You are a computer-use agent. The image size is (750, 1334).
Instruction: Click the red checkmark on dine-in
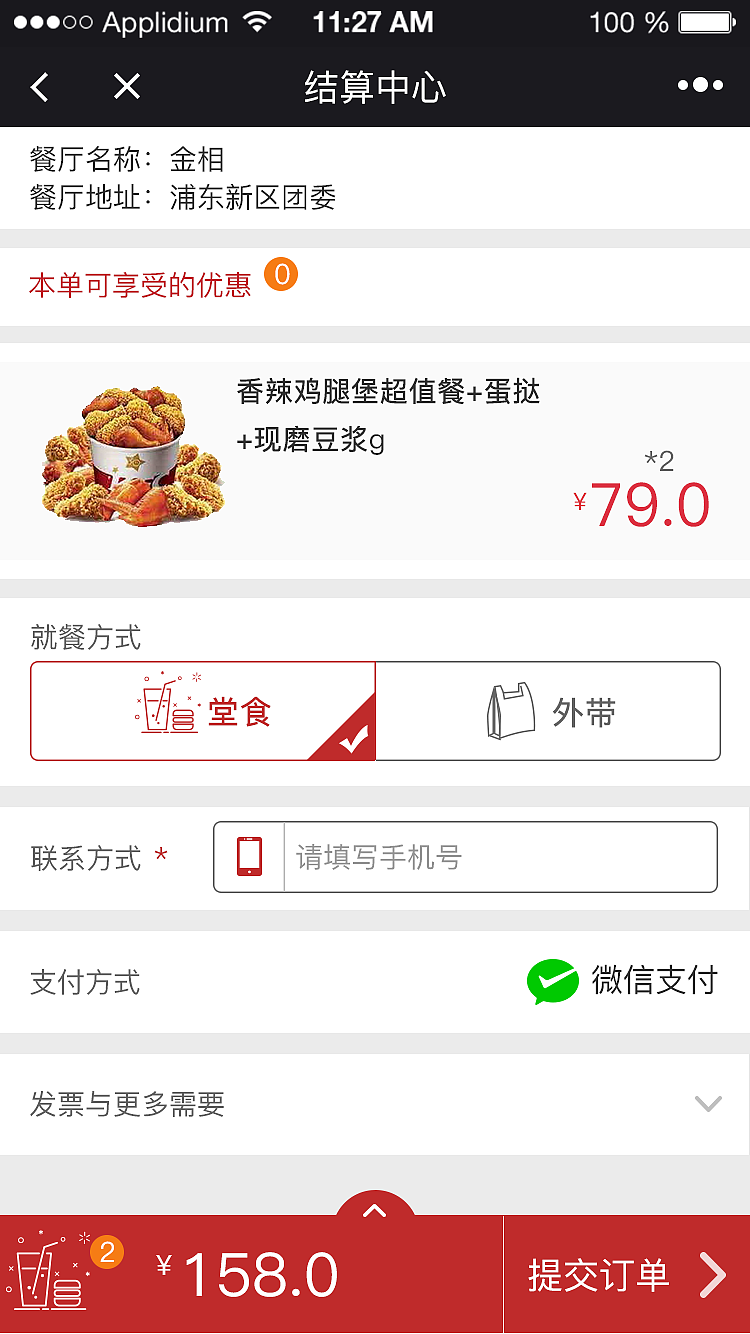click(352, 740)
